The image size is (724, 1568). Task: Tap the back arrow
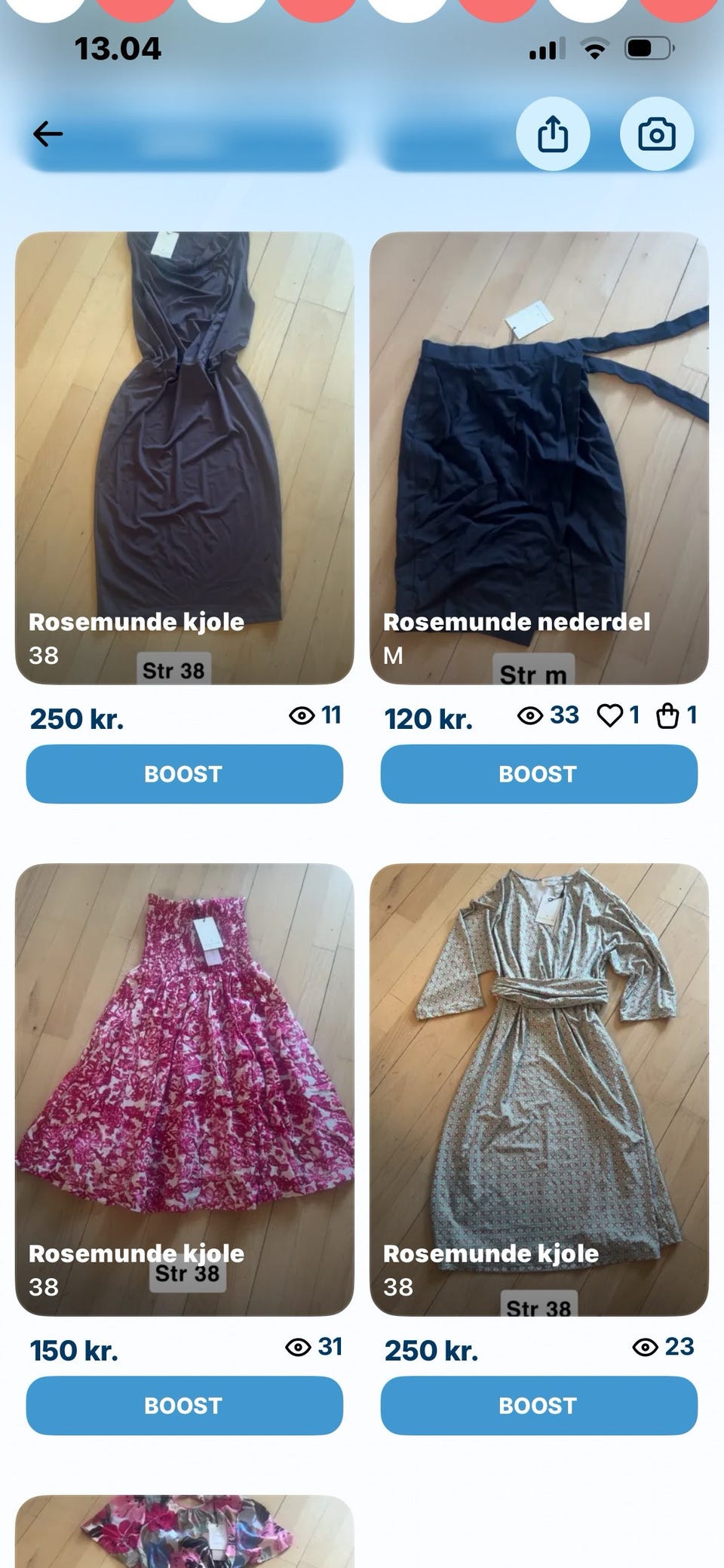[x=48, y=133]
